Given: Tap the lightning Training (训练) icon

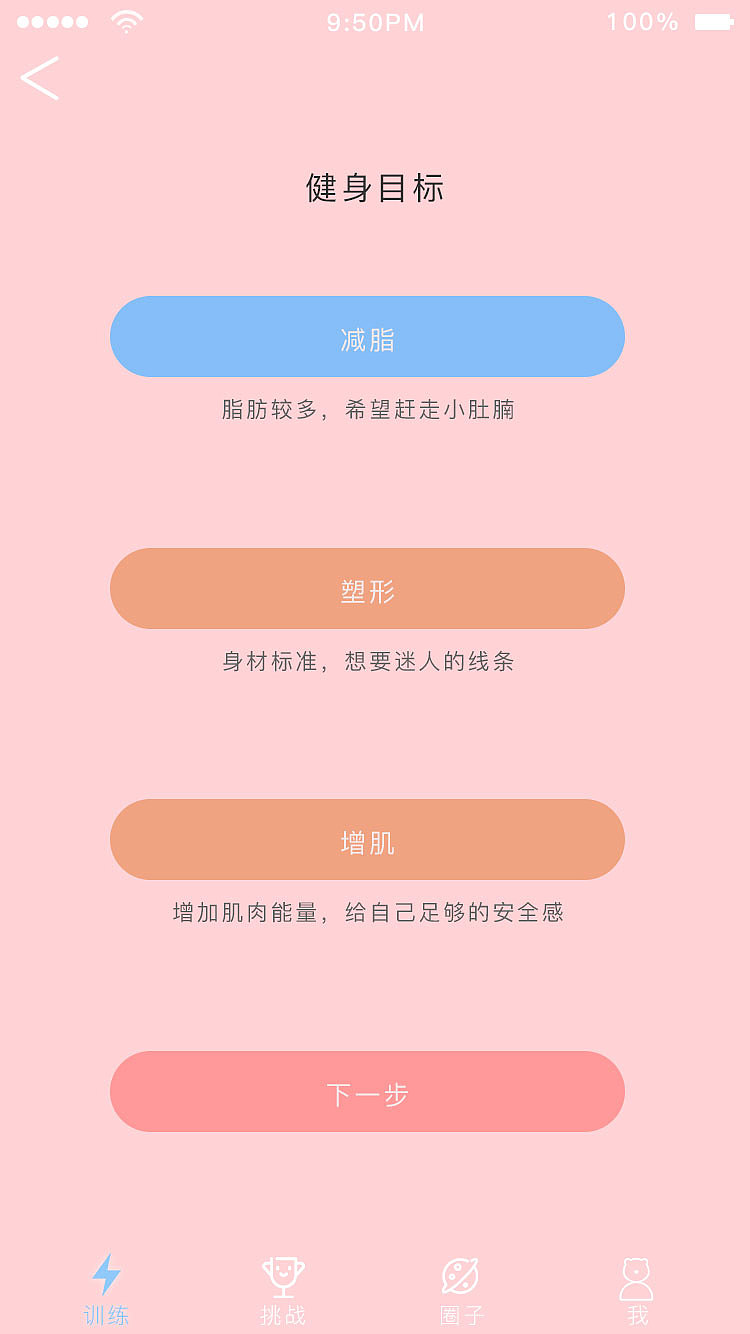Looking at the screenshot, I should 106,1273.
